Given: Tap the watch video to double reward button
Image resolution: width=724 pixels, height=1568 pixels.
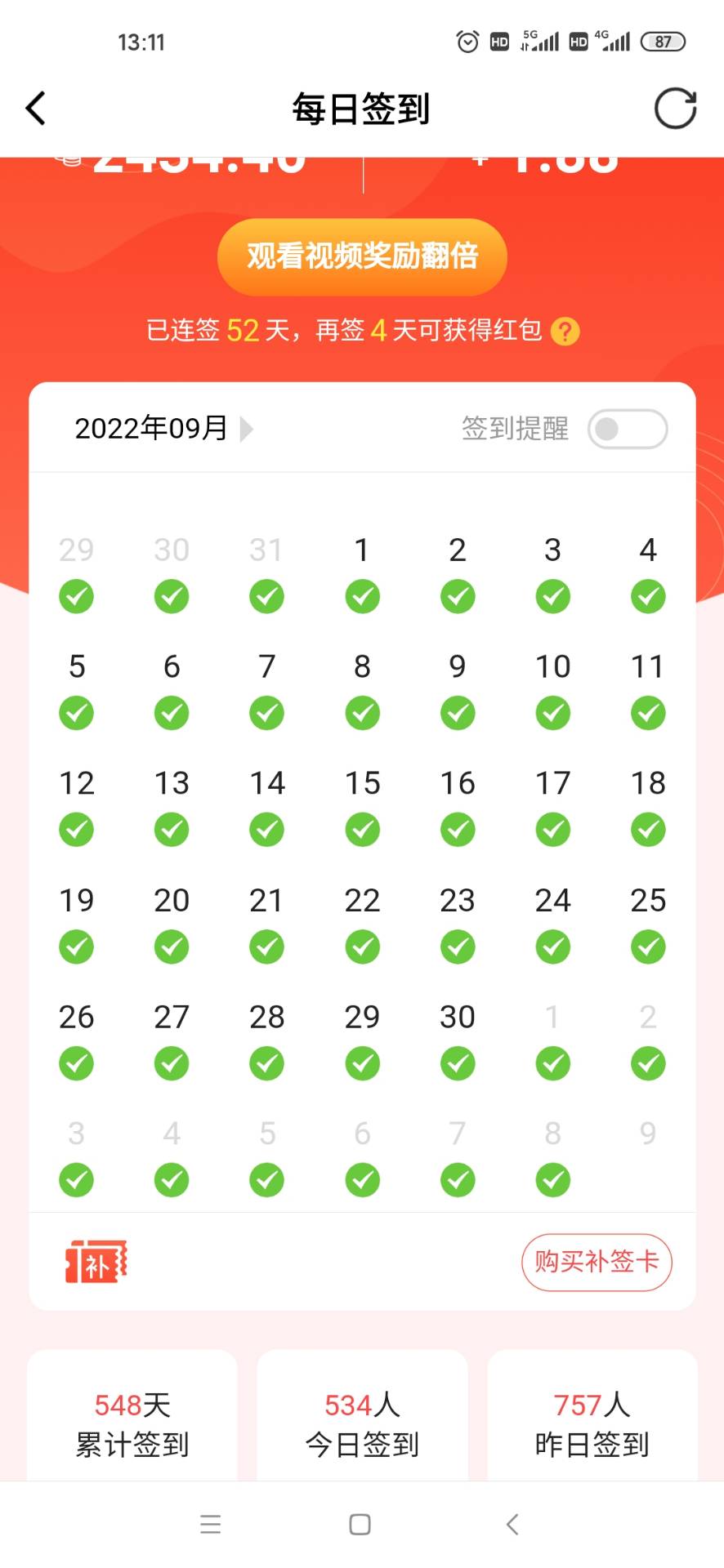Looking at the screenshot, I should (362, 256).
